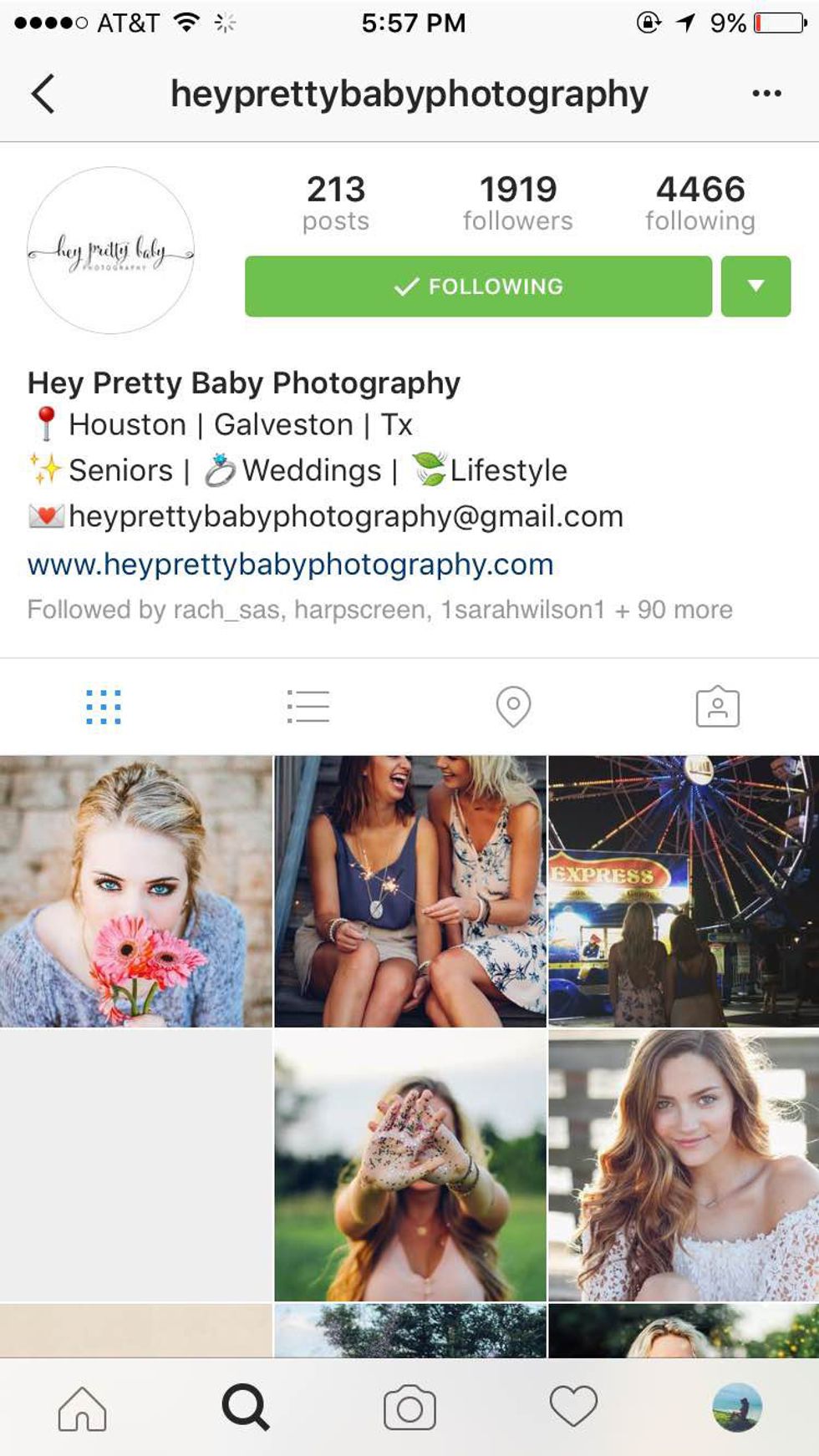
Task: Tap the green Following button
Action: [478, 287]
